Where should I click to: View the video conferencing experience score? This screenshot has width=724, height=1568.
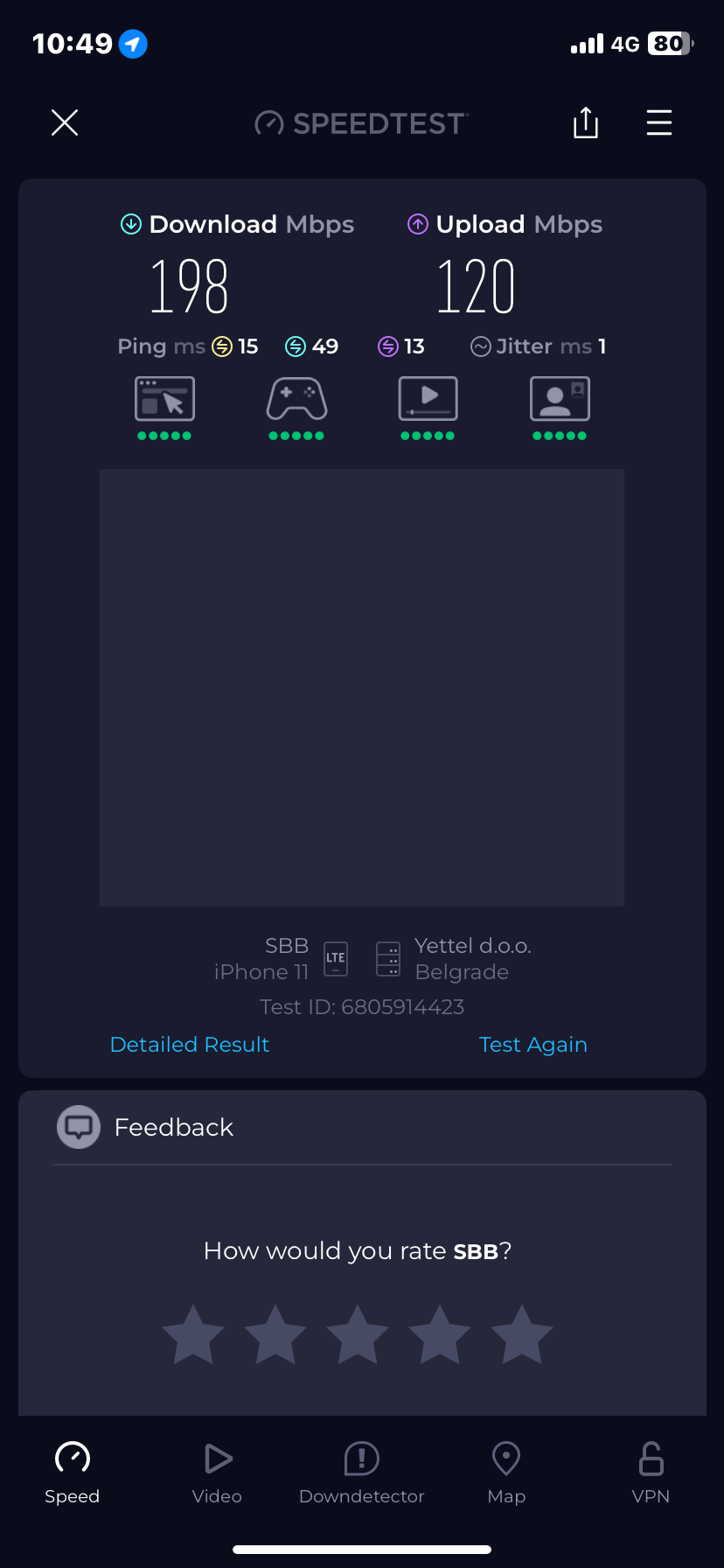(x=560, y=407)
